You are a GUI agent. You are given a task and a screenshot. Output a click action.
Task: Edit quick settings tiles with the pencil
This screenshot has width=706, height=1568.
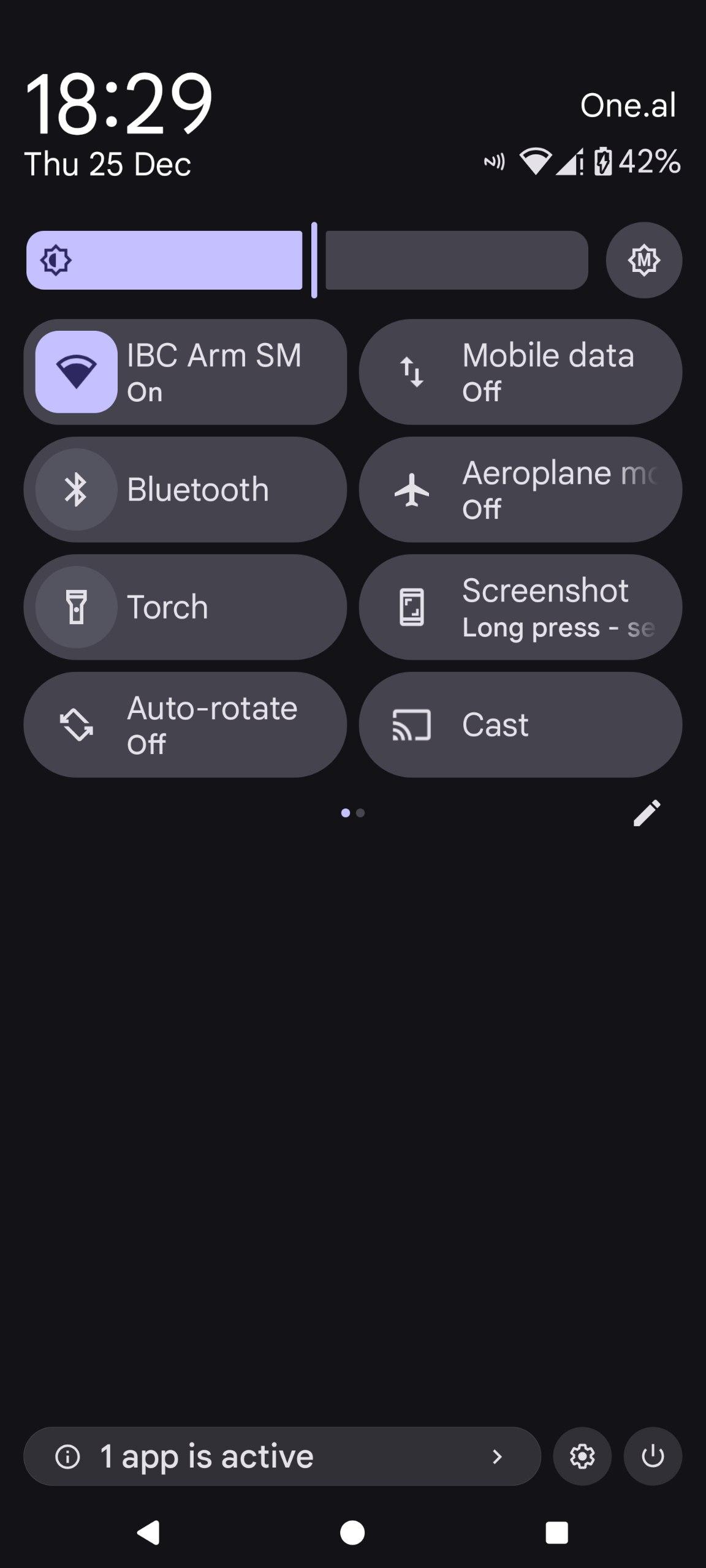(647, 813)
